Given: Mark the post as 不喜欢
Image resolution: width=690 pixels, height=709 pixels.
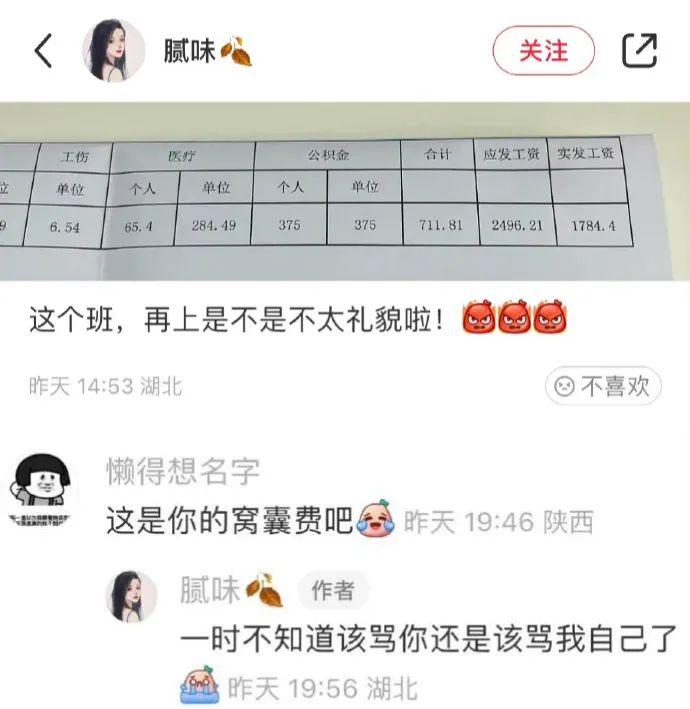Looking at the screenshot, I should 603,386.
